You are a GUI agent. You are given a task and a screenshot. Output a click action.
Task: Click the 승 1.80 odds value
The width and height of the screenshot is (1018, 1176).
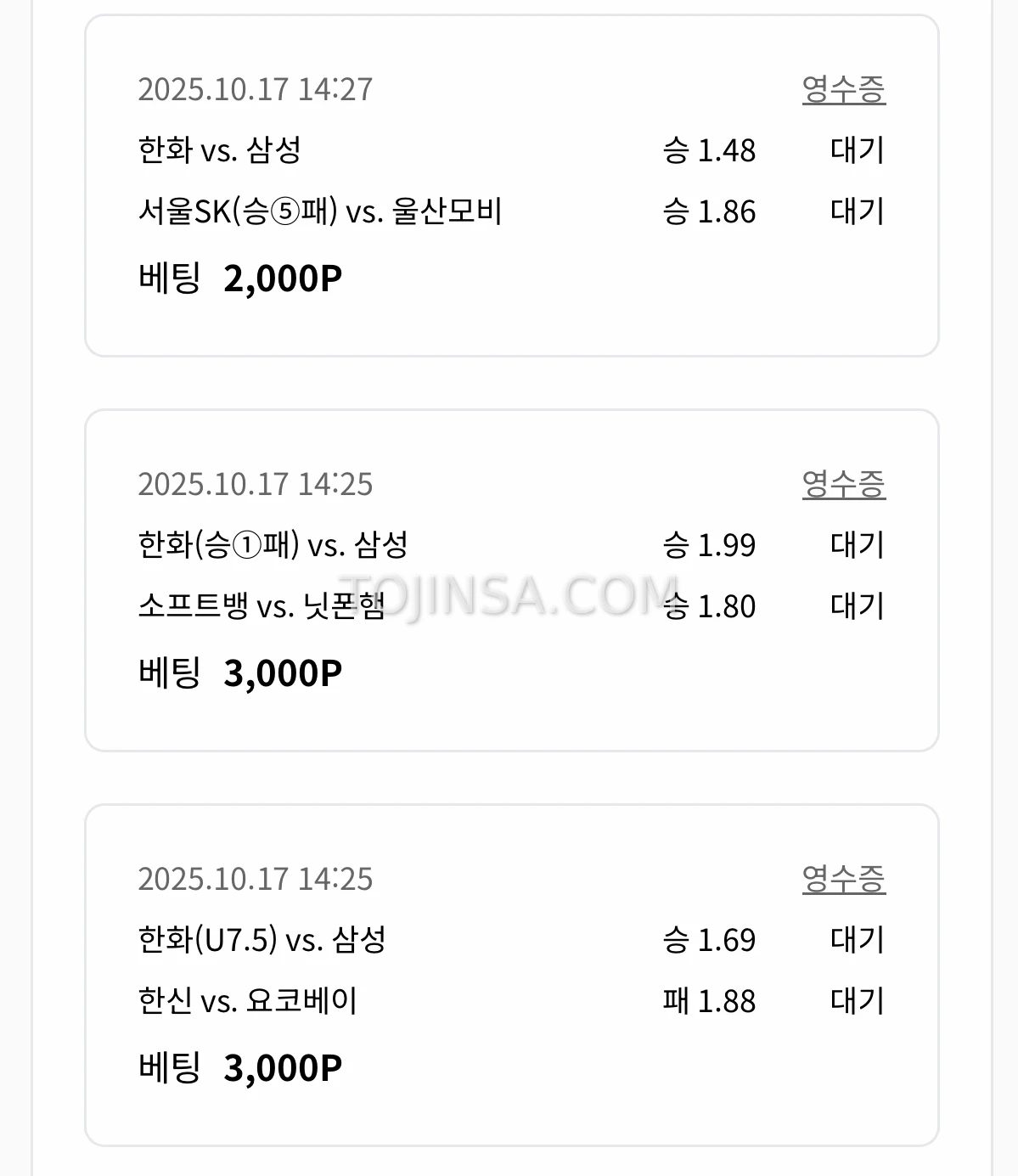[x=710, y=606]
